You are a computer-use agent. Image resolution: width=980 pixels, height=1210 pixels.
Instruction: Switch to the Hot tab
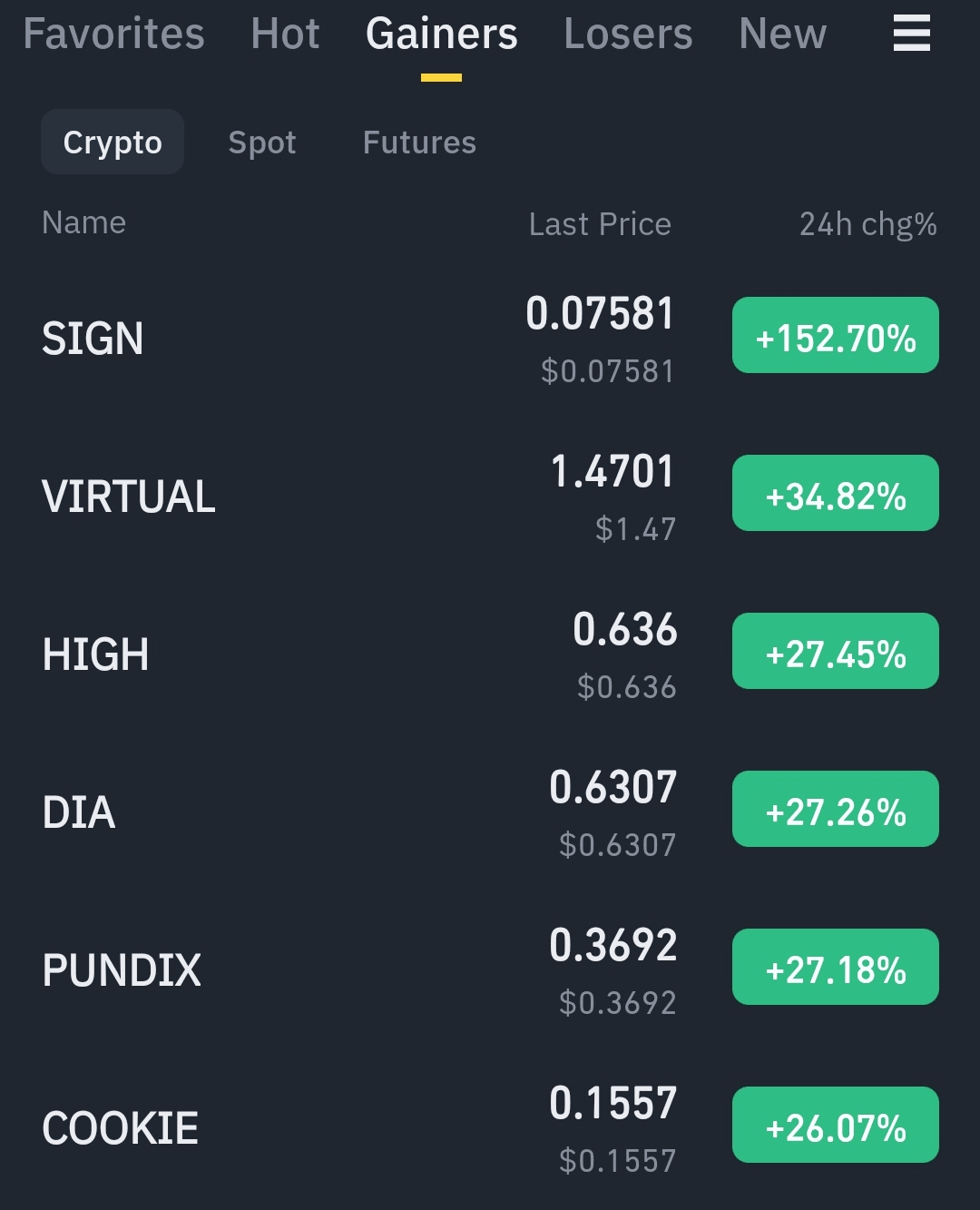285,34
